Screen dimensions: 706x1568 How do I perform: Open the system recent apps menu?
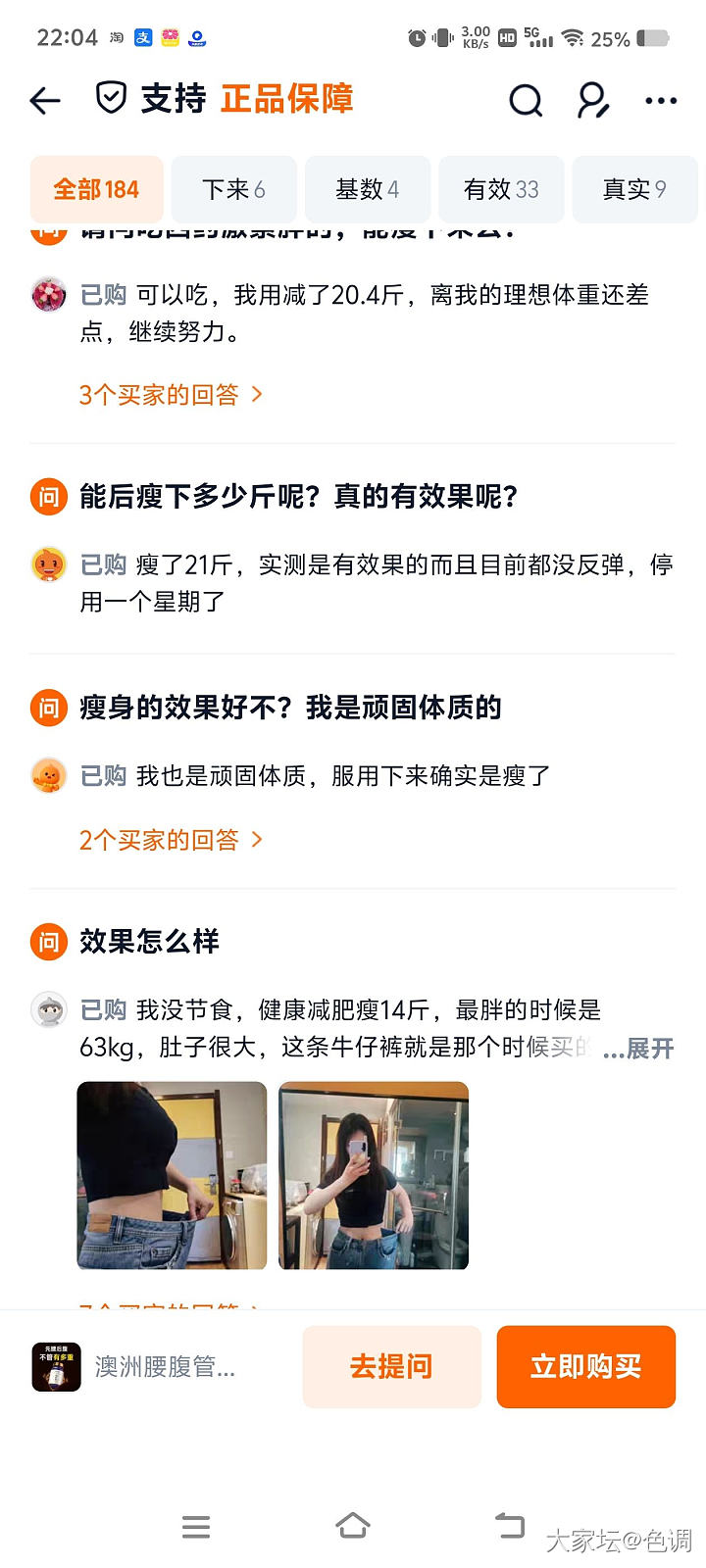[x=196, y=1526]
